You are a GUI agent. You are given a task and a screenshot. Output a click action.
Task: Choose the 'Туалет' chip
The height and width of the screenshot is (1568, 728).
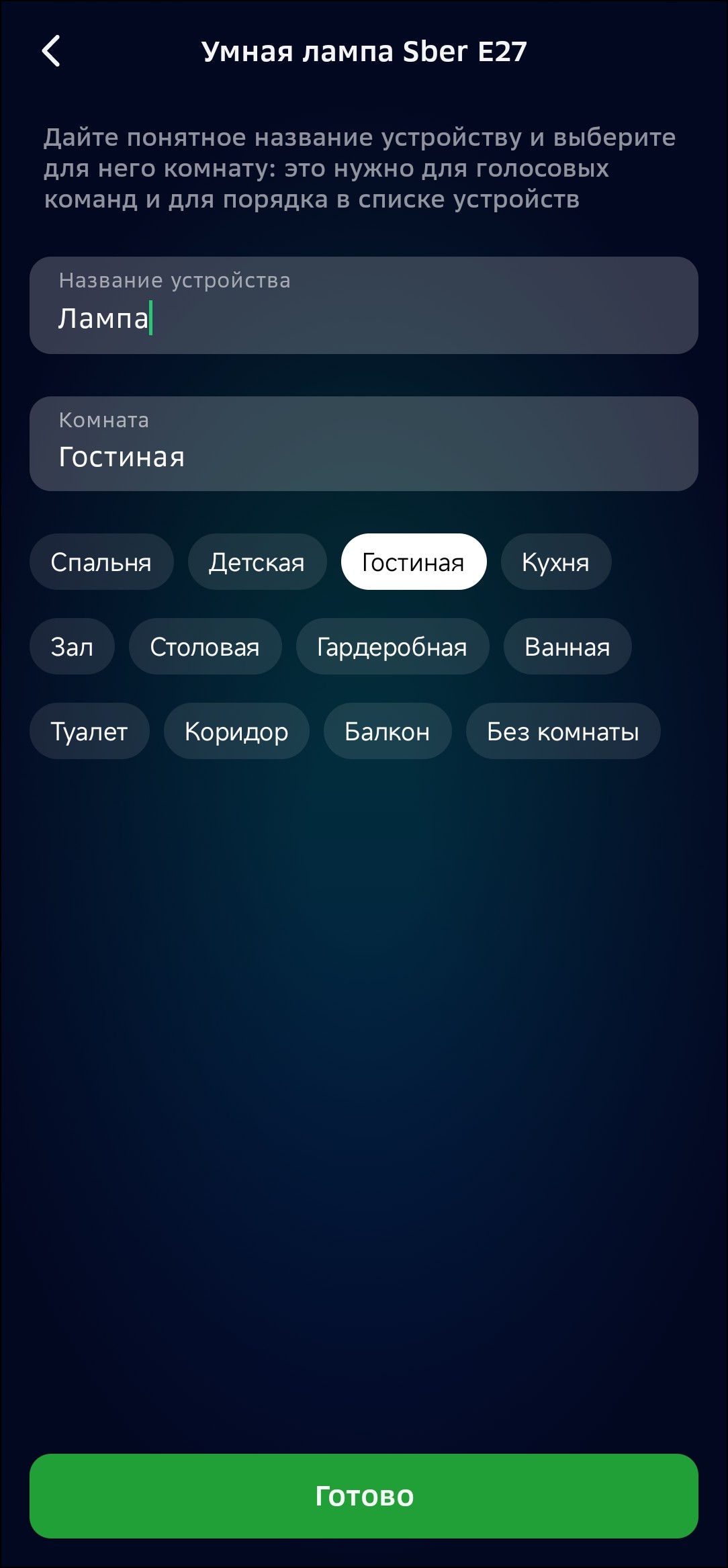pos(89,732)
